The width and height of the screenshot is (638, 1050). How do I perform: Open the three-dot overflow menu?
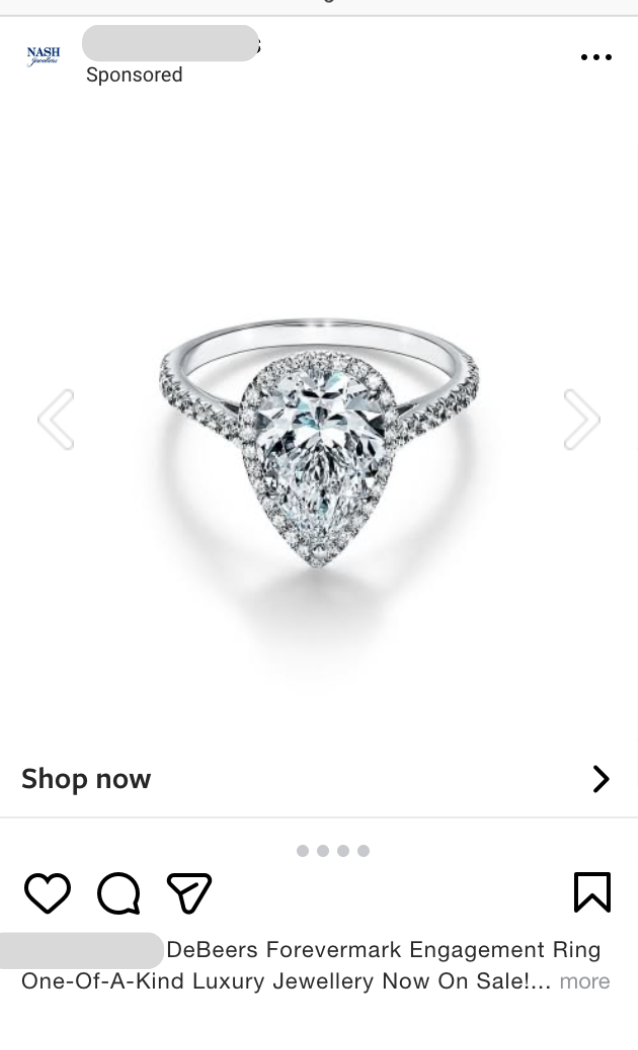click(596, 57)
